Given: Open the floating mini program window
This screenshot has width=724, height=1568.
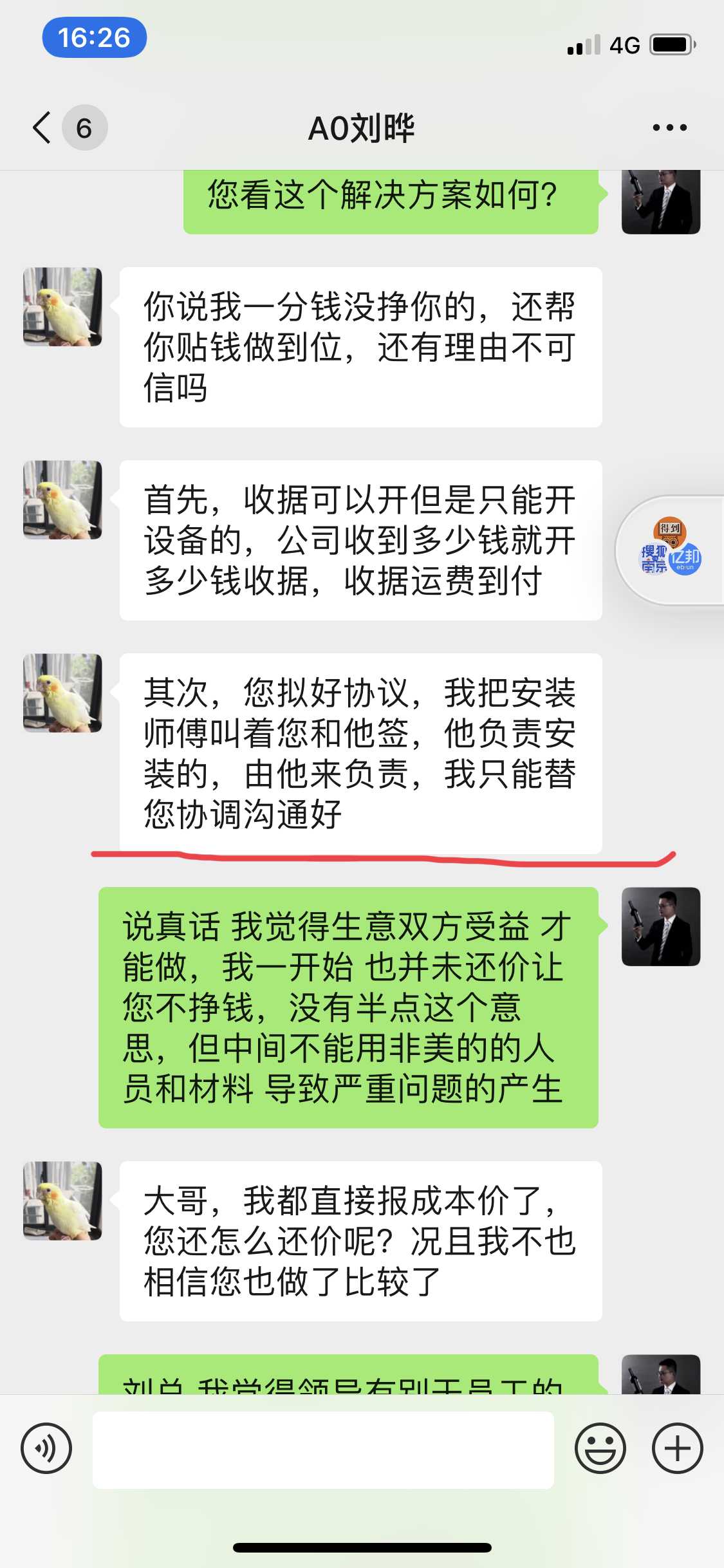Looking at the screenshot, I should point(671,550).
